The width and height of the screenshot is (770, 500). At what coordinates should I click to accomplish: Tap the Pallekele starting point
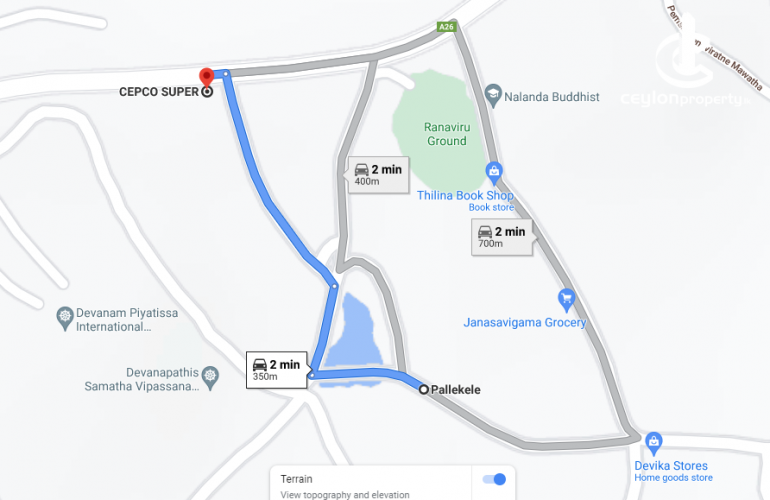tap(424, 389)
